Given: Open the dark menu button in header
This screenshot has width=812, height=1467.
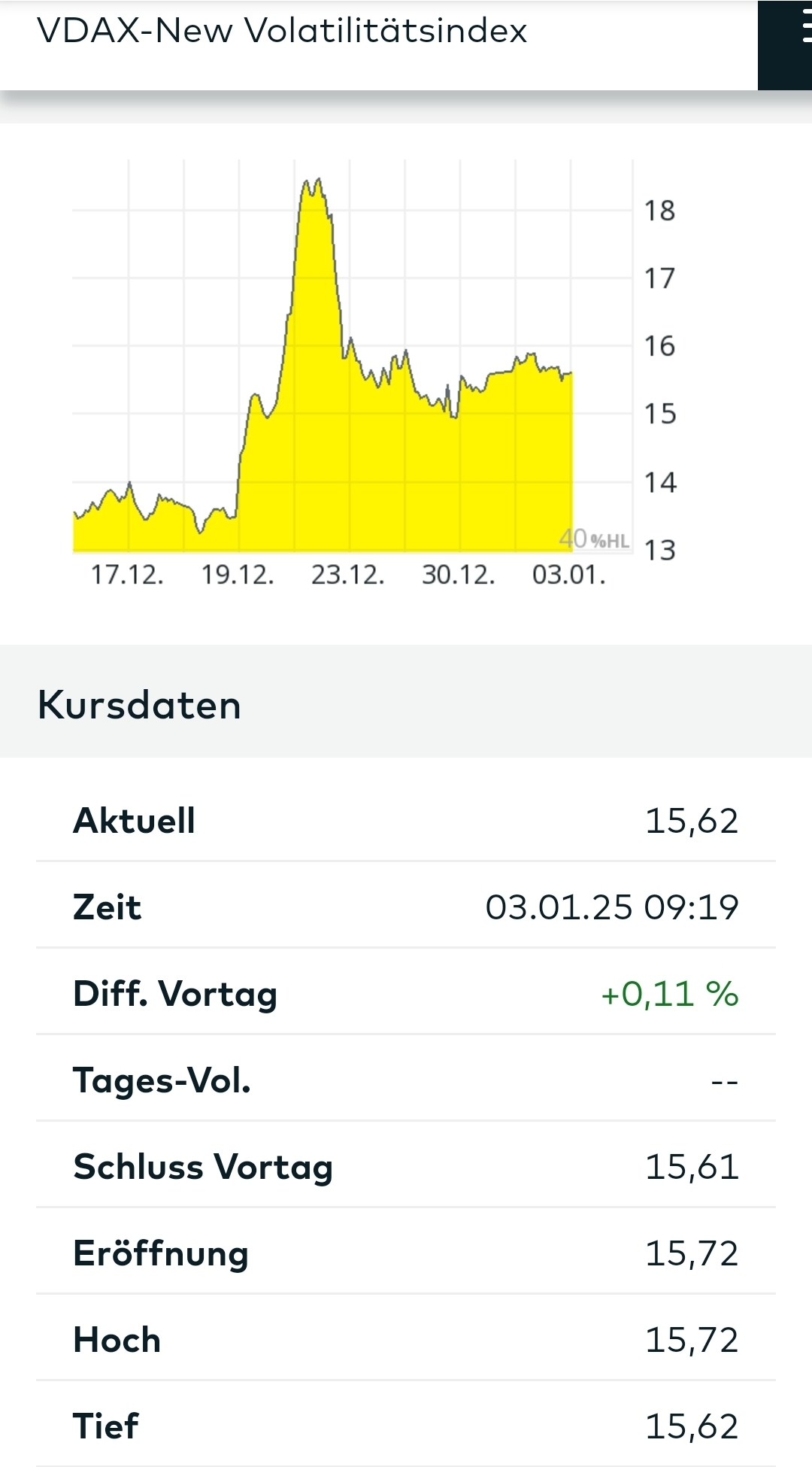Looking at the screenshot, I should (x=786, y=44).
